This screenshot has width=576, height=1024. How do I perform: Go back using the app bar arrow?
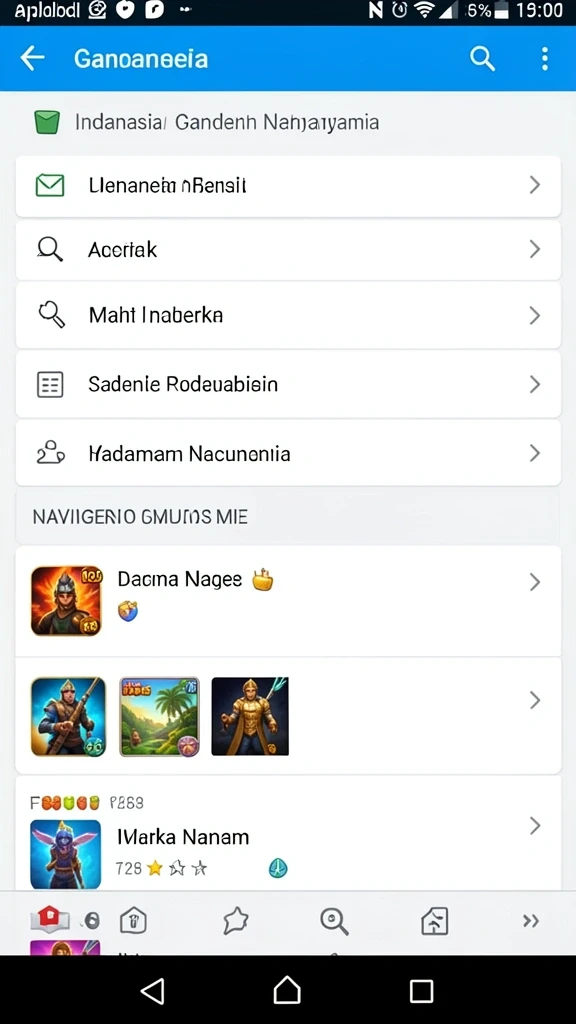(32, 58)
